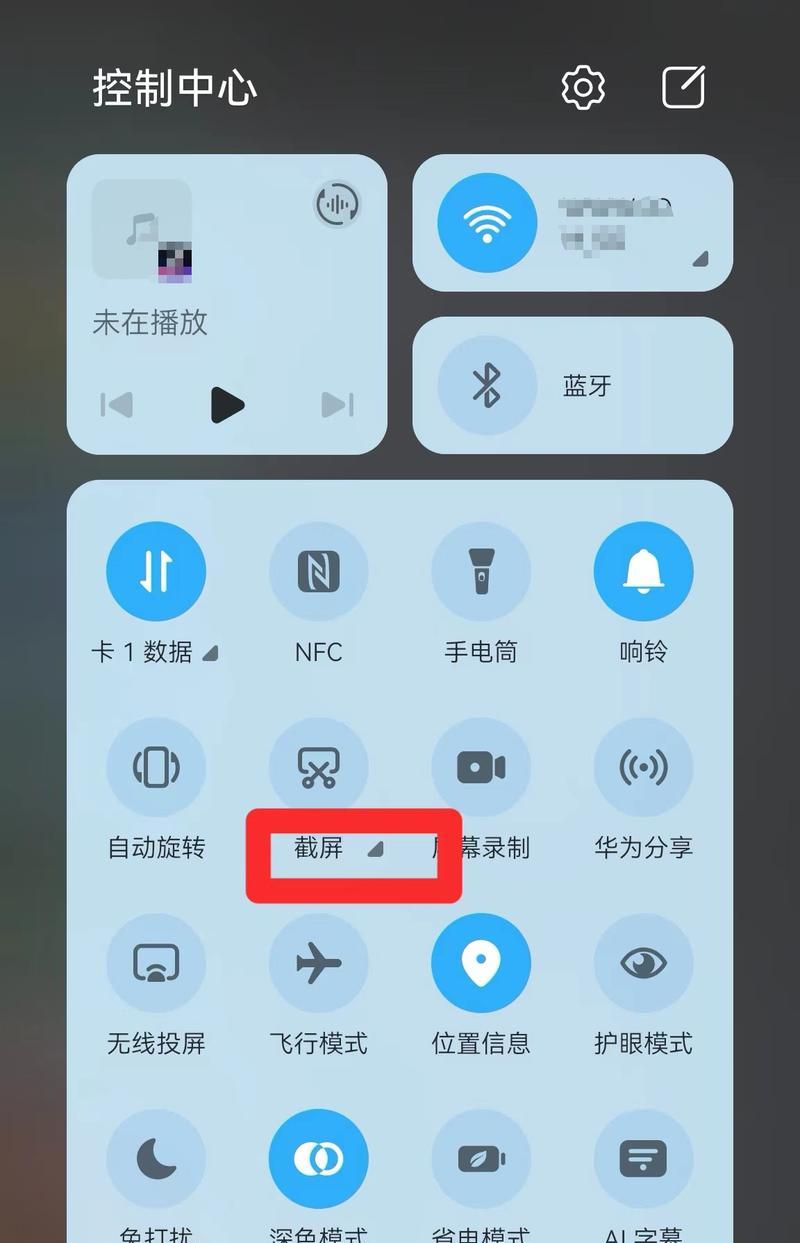This screenshot has width=800, height=1243.
Task: Toggle Wi-Fi off
Action: pyautogui.click(x=487, y=223)
